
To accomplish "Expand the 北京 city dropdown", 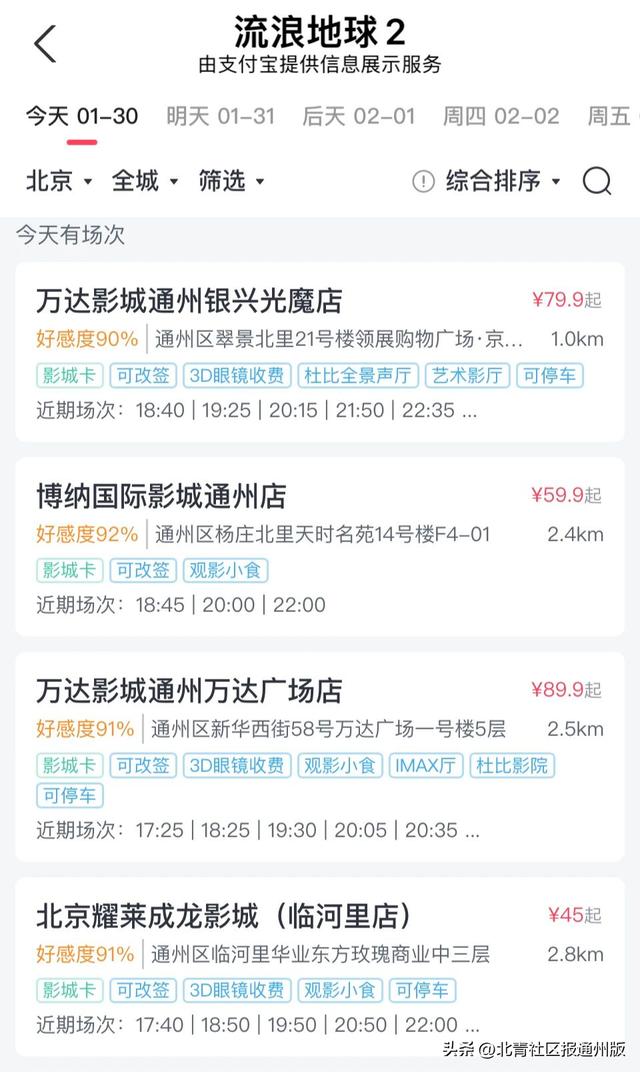I will (x=59, y=181).
